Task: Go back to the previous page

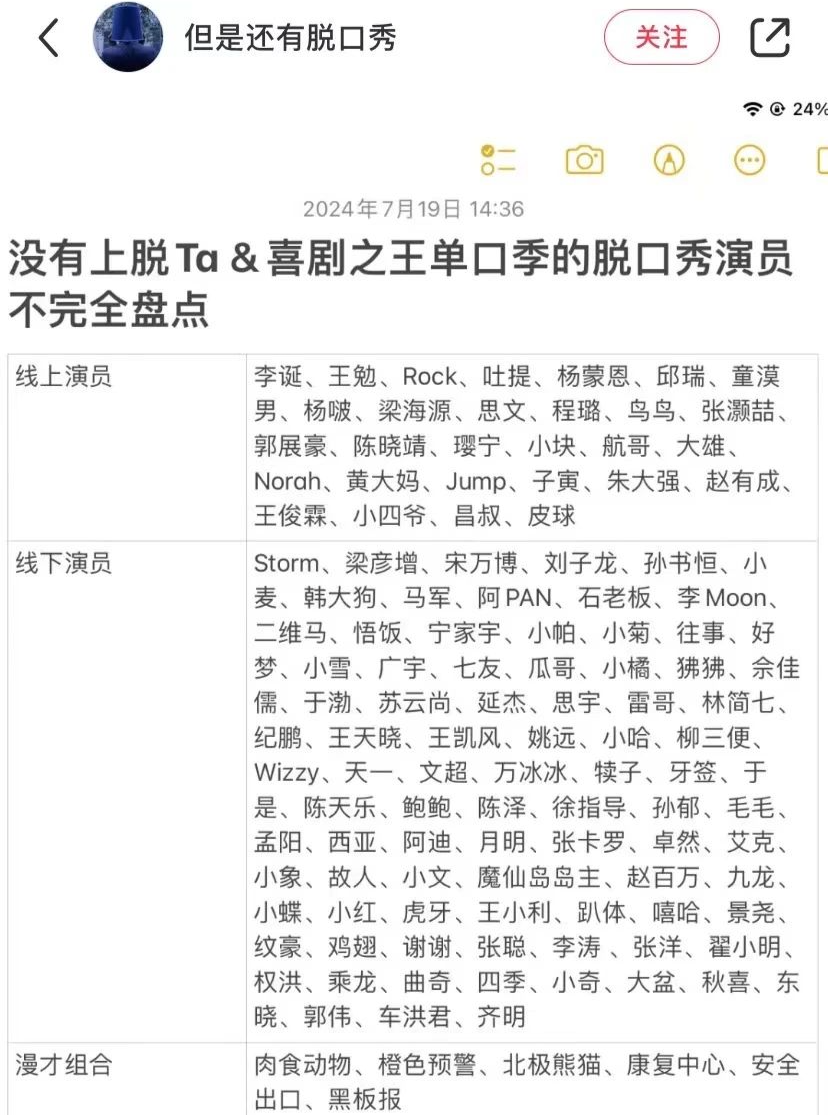Action: 48,38
